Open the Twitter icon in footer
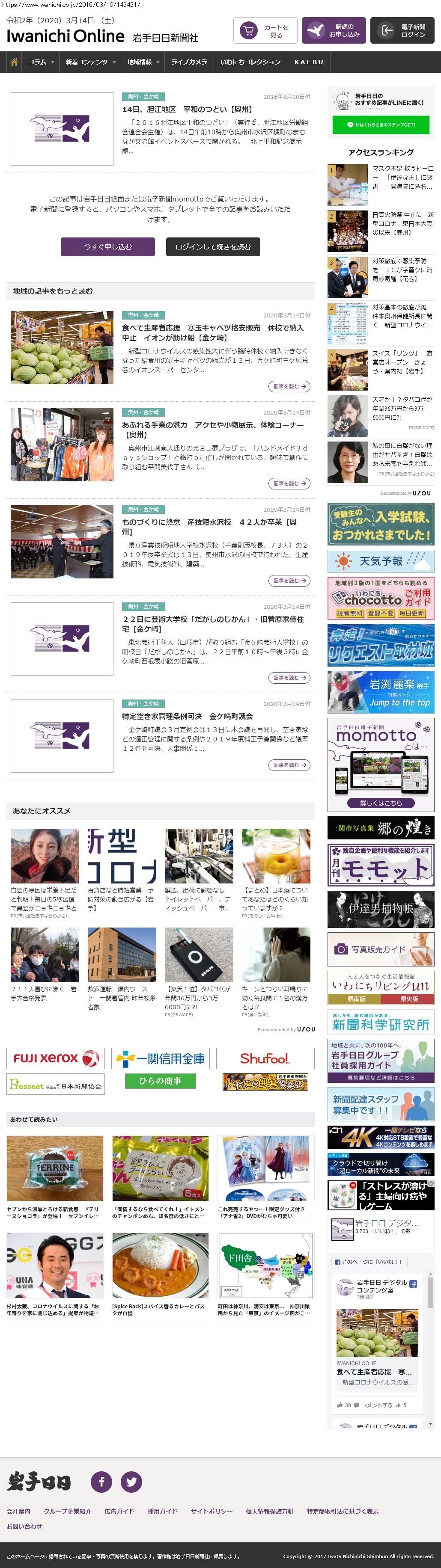The width and height of the screenshot is (441, 1568). point(131,1482)
